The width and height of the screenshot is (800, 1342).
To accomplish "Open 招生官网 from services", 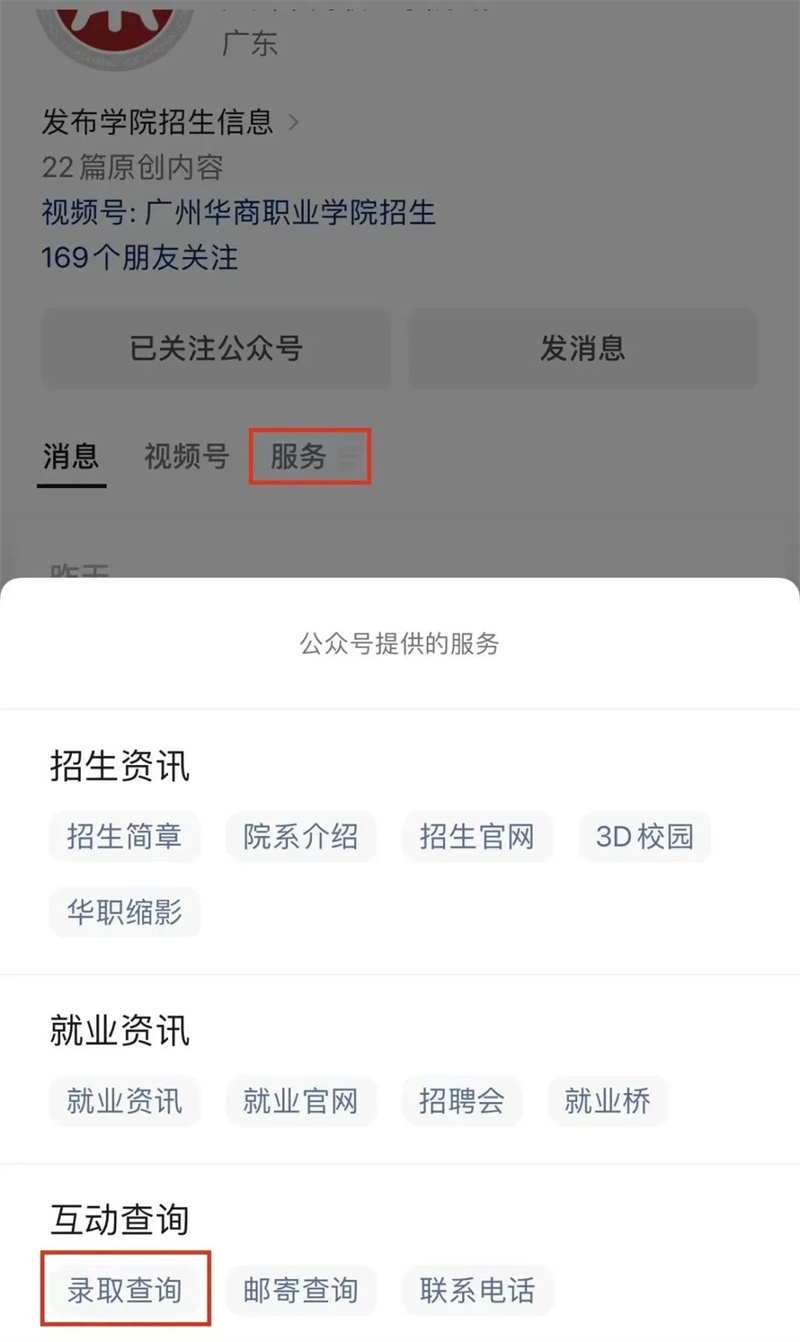I will pos(477,836).
